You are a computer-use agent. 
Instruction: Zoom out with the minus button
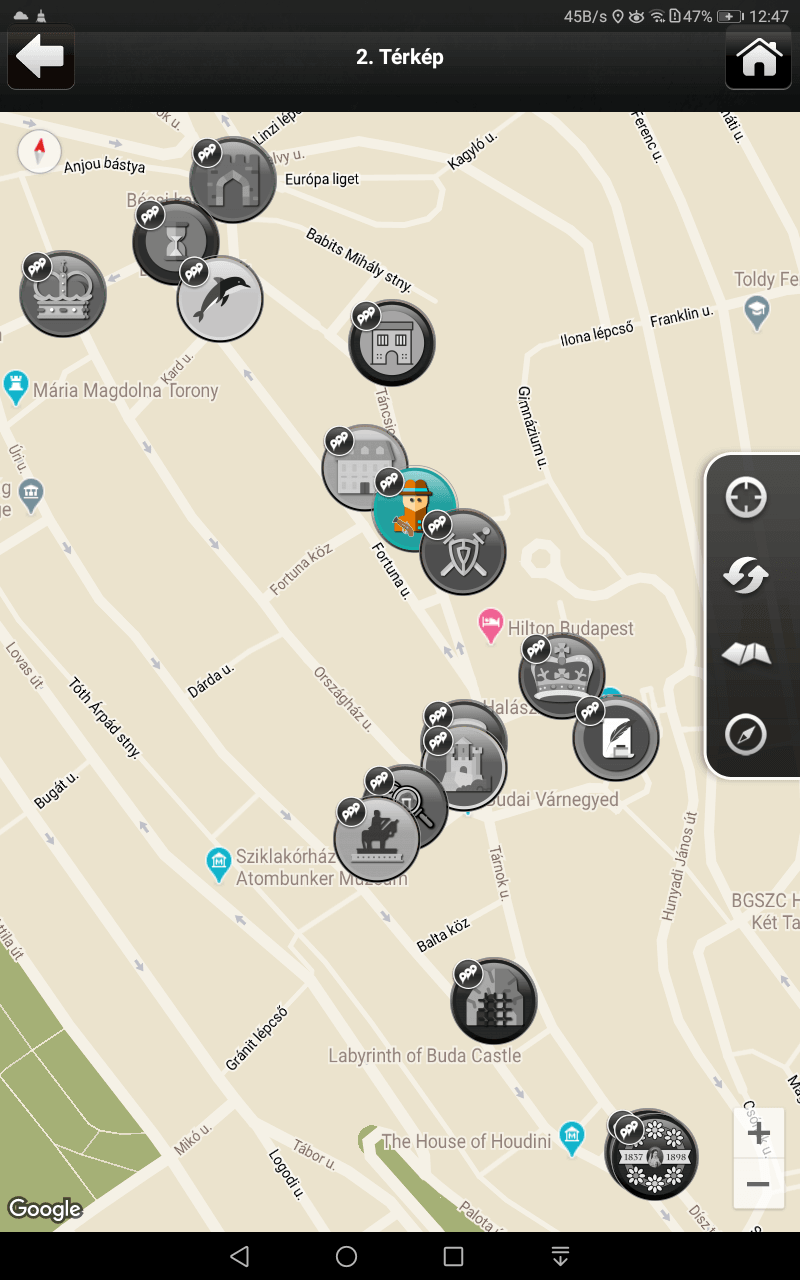pos(758,1184)
